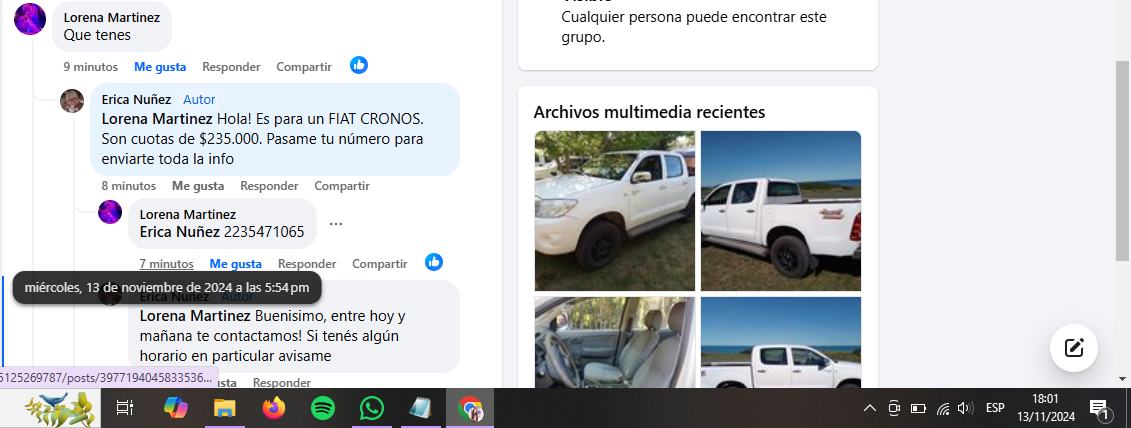View the first white pickup photo on grass
This screenshot has height=428, width=1131.
614,211
